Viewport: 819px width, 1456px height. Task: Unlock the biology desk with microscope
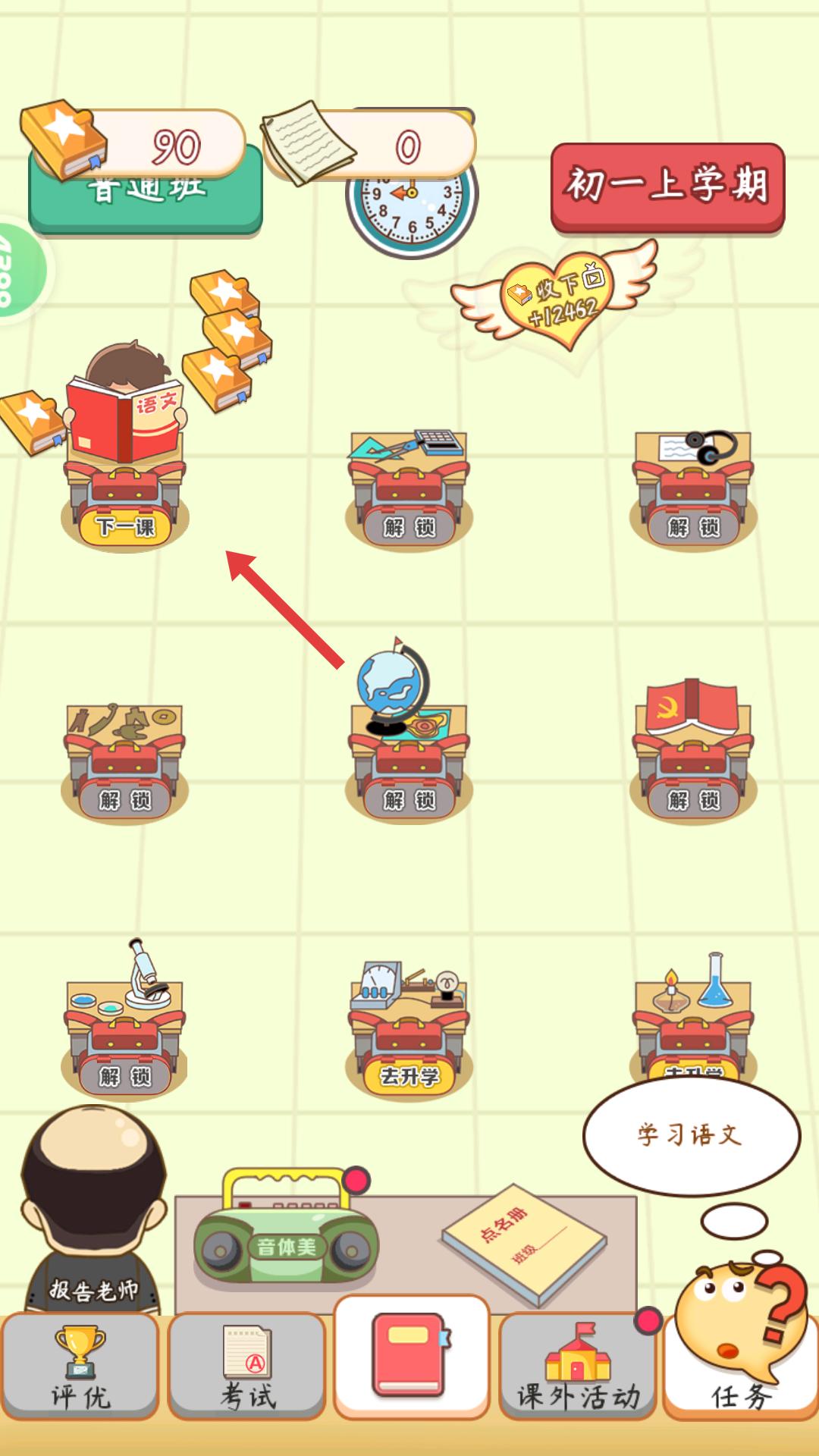point(125,1075)
